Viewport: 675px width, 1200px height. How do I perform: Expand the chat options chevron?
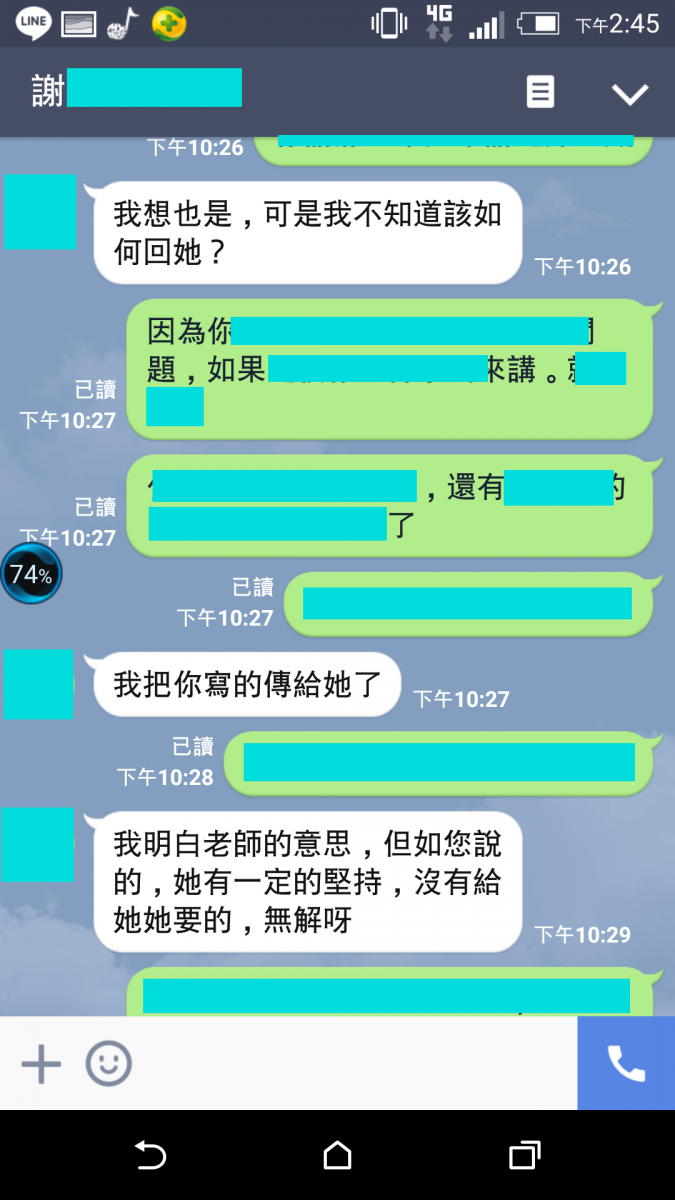[630, 94]
